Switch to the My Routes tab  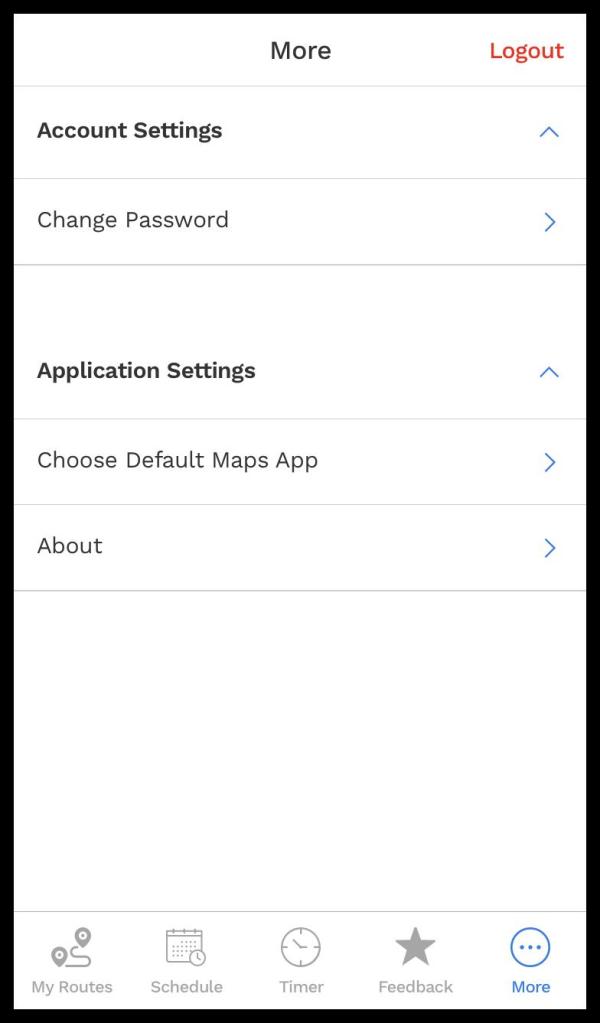coord(72,960)
